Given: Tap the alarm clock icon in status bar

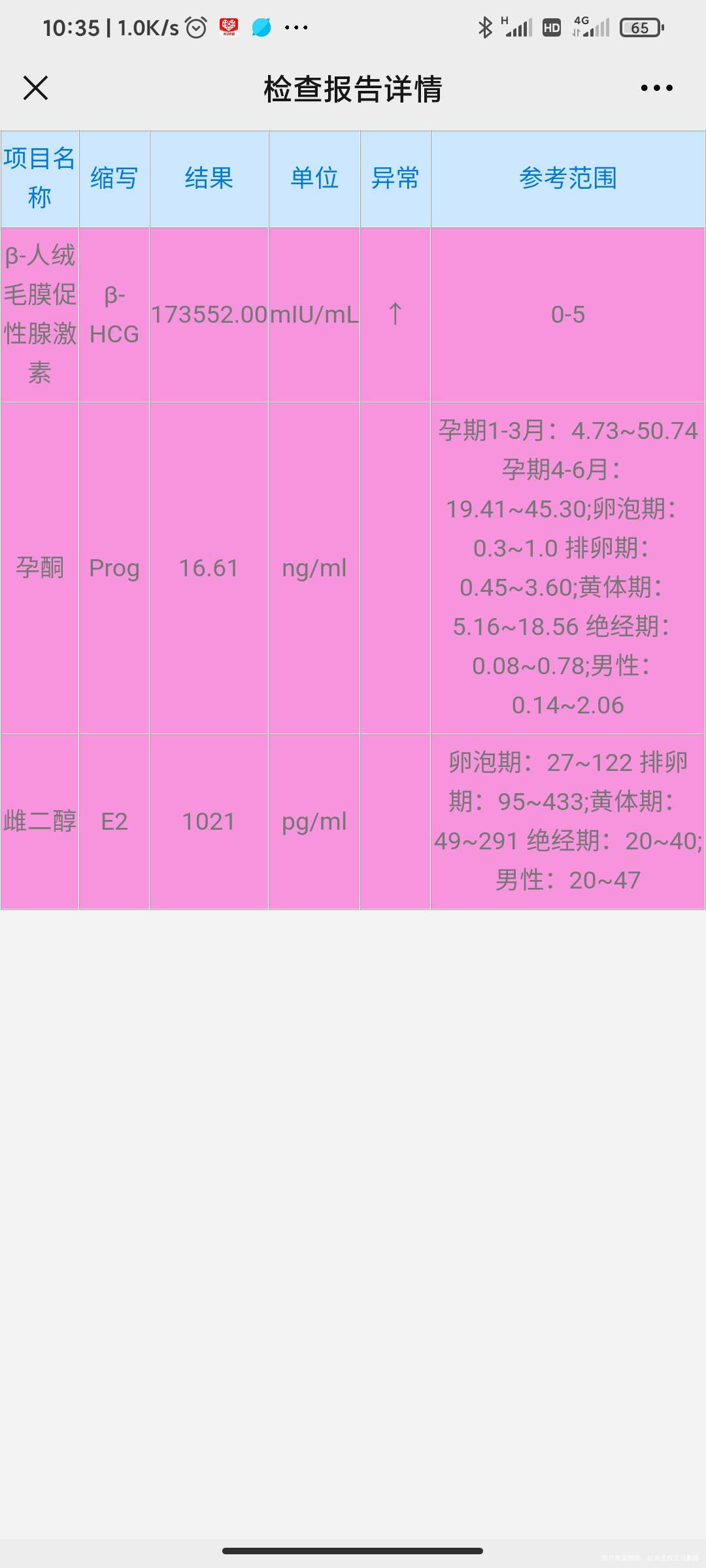Looking at the screenshot, I should click(x=195, y=27).
